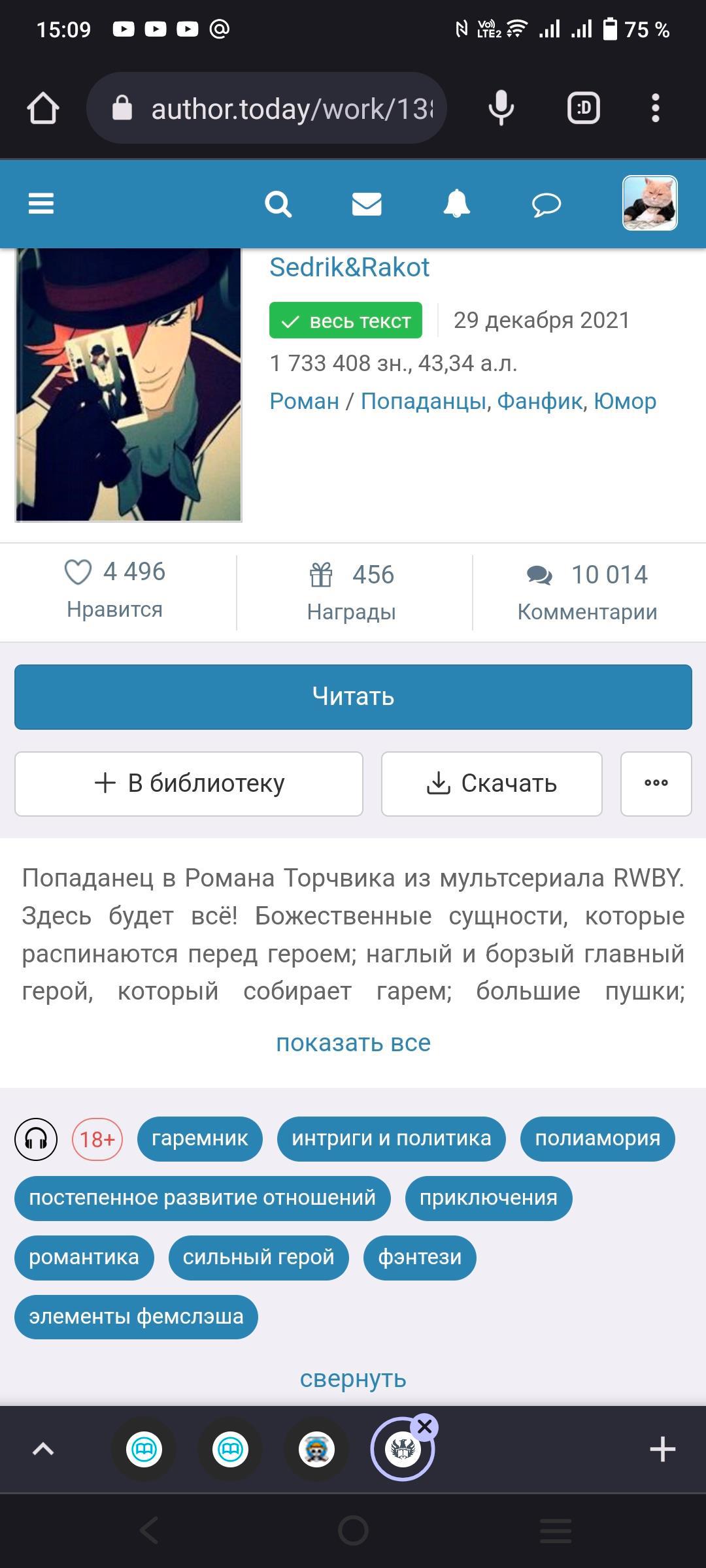Select the гаремник tag
This screenshot has width=706, height=1568.
[199, 1139]
